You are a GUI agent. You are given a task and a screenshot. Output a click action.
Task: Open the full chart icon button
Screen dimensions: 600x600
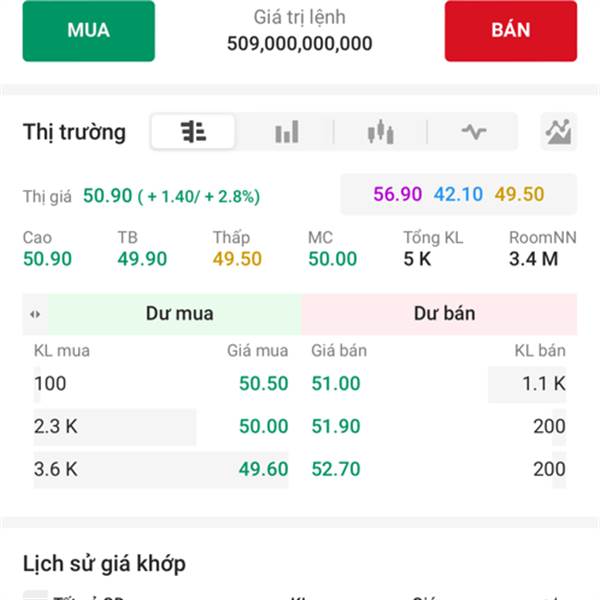[558, 132]
